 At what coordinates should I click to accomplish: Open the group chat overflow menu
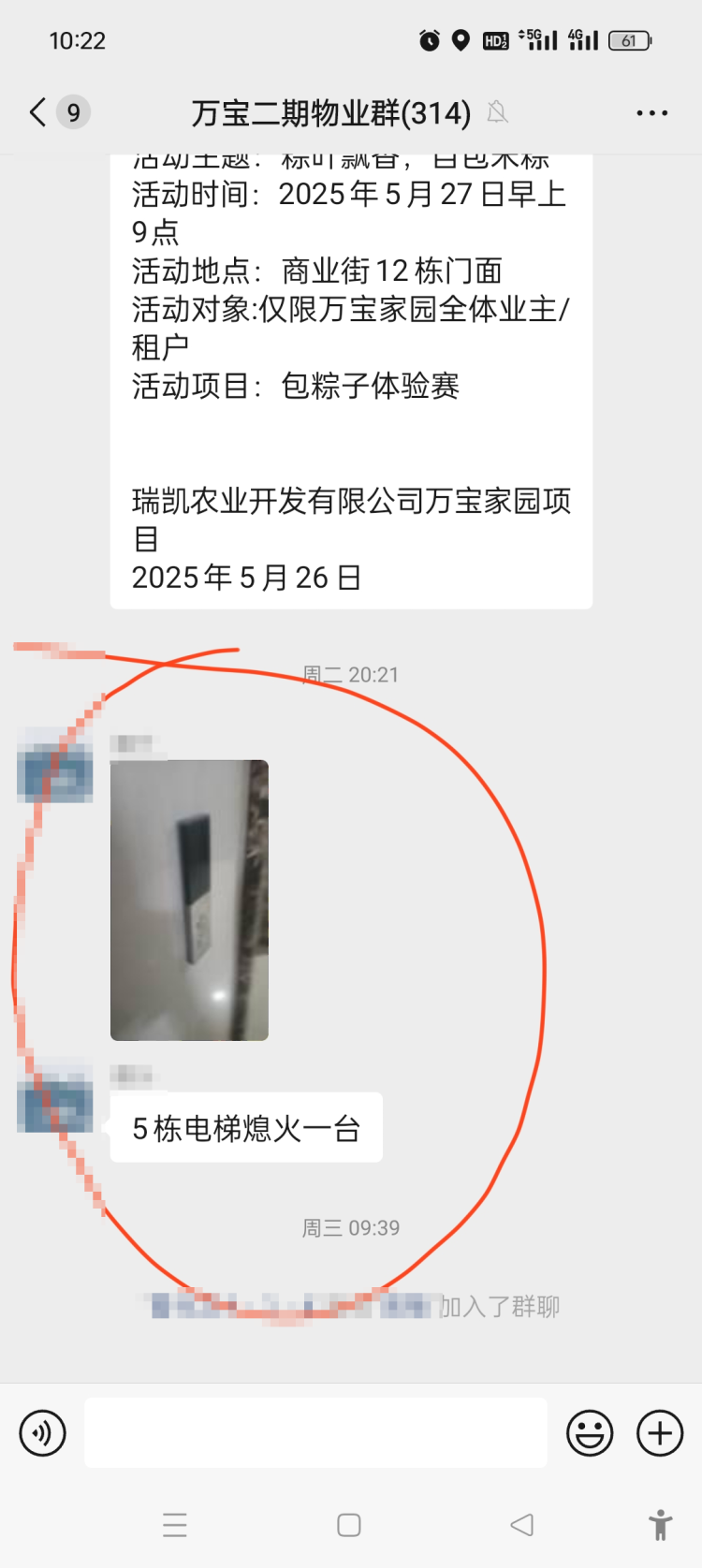[x=651, y=113]
